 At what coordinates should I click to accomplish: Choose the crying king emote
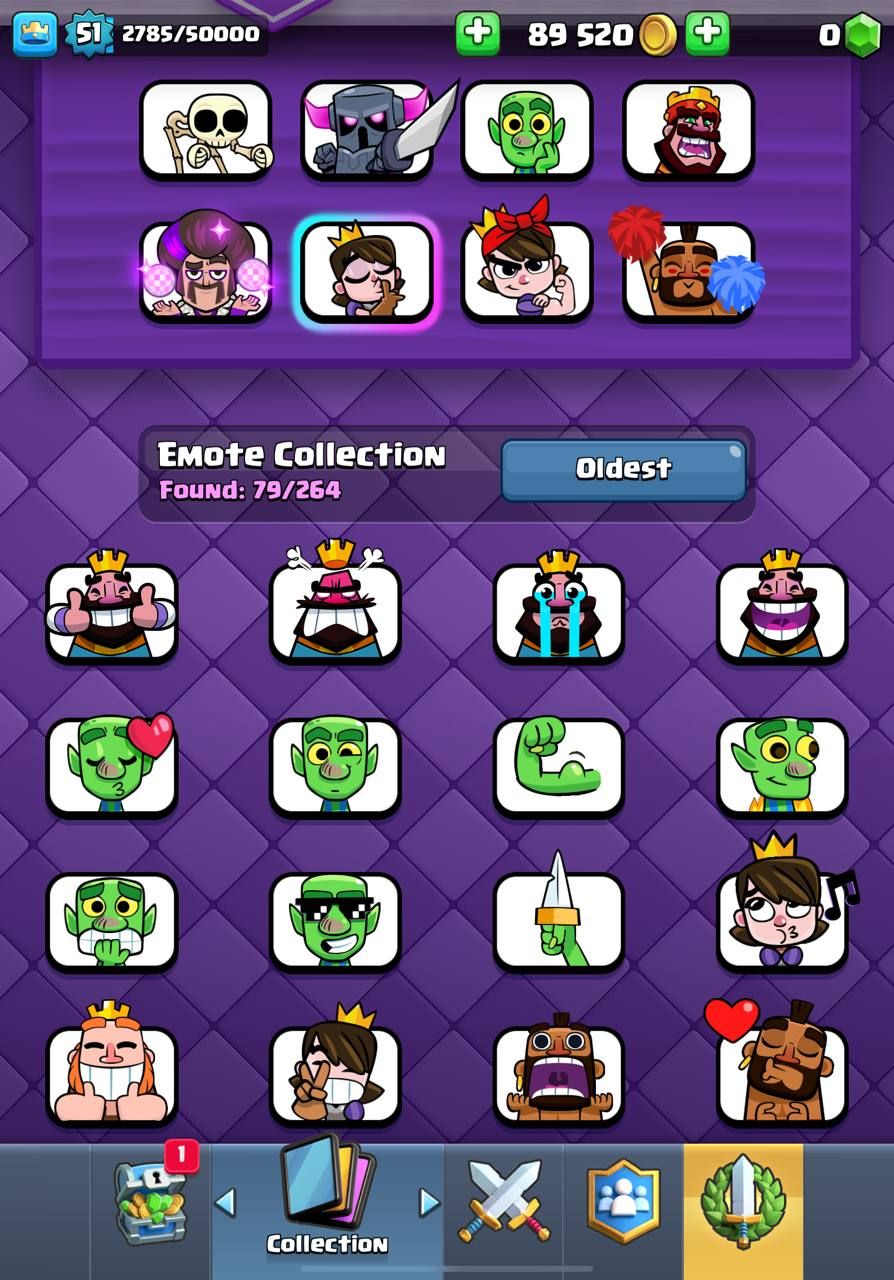(x=558, y=612)
